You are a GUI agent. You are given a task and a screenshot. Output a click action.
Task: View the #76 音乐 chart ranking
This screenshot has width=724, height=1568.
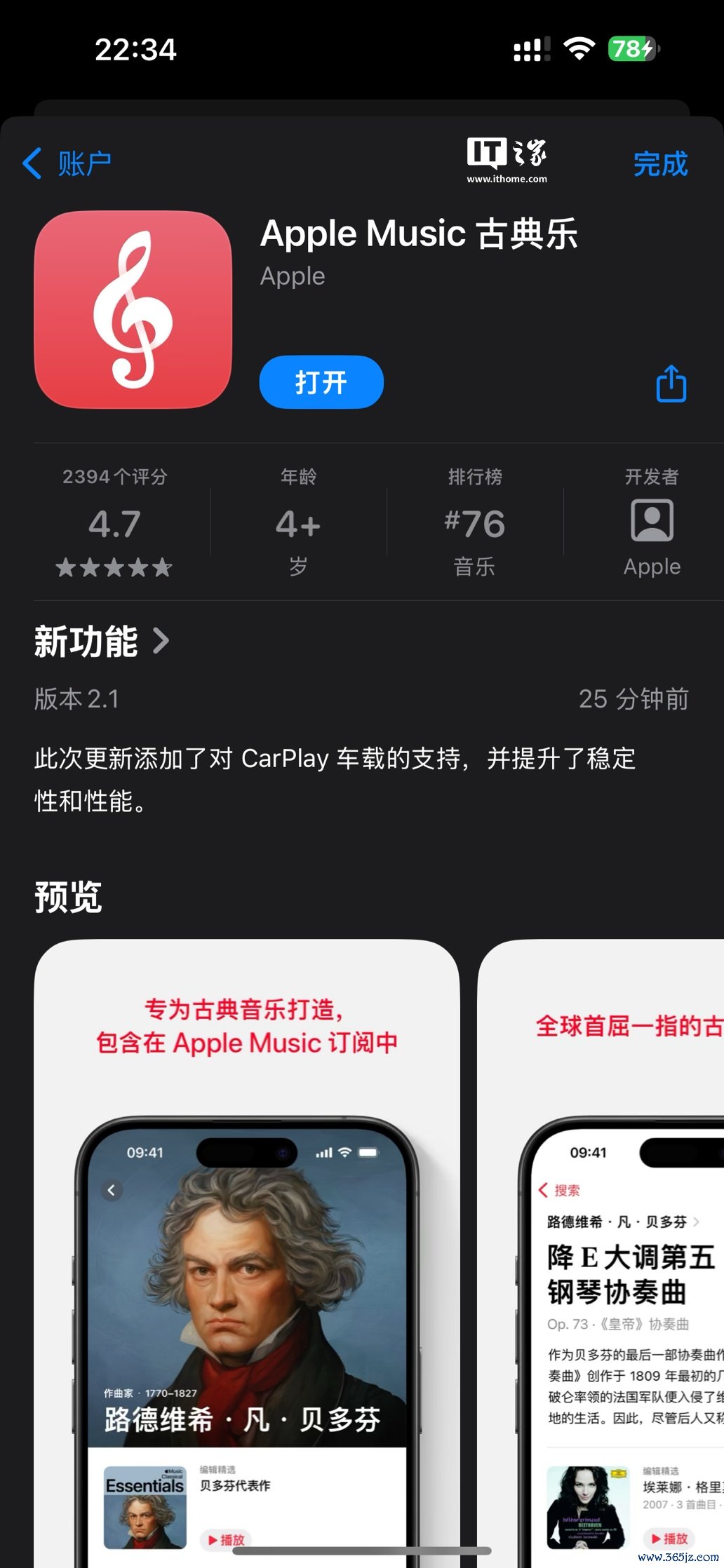[x=475, y=523]
